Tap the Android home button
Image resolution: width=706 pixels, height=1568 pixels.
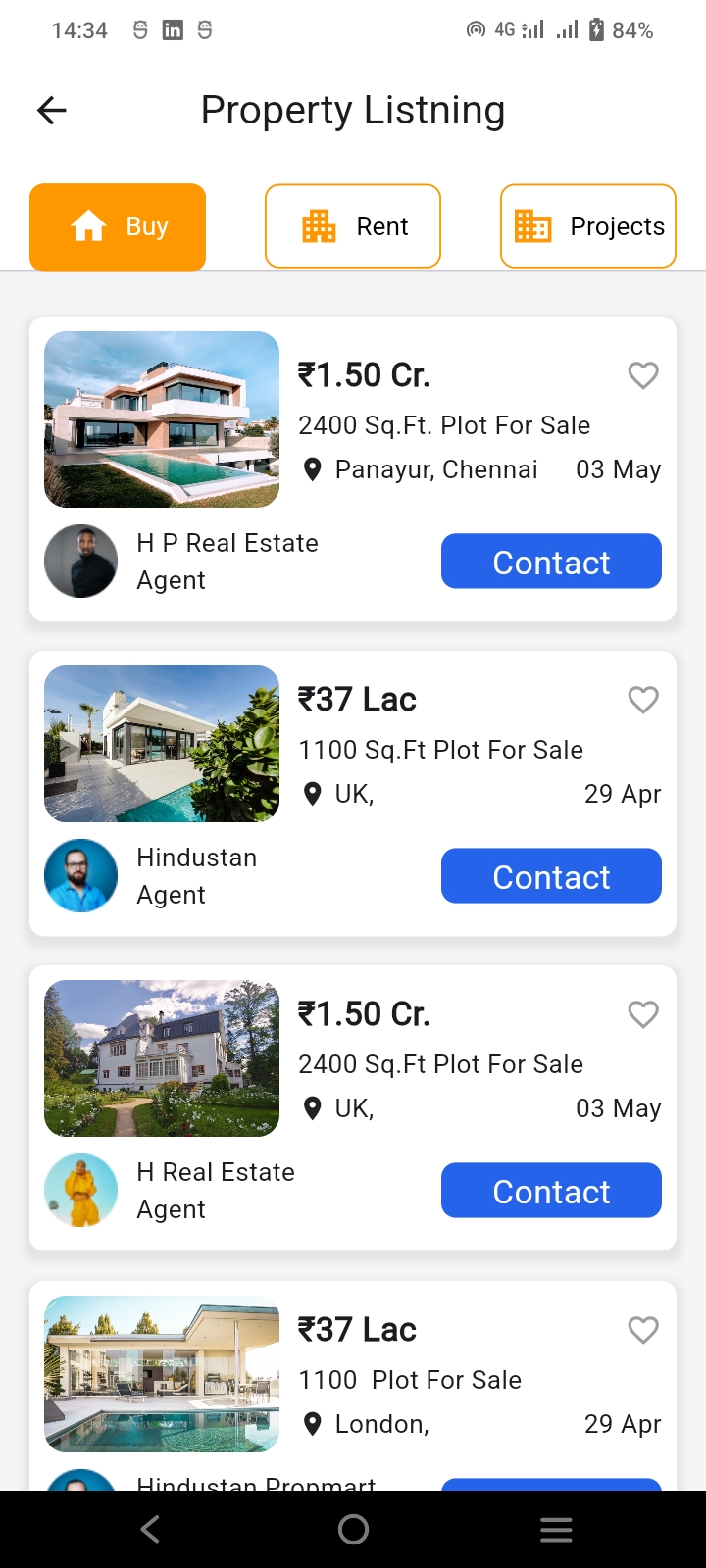tap(353, 1528)
